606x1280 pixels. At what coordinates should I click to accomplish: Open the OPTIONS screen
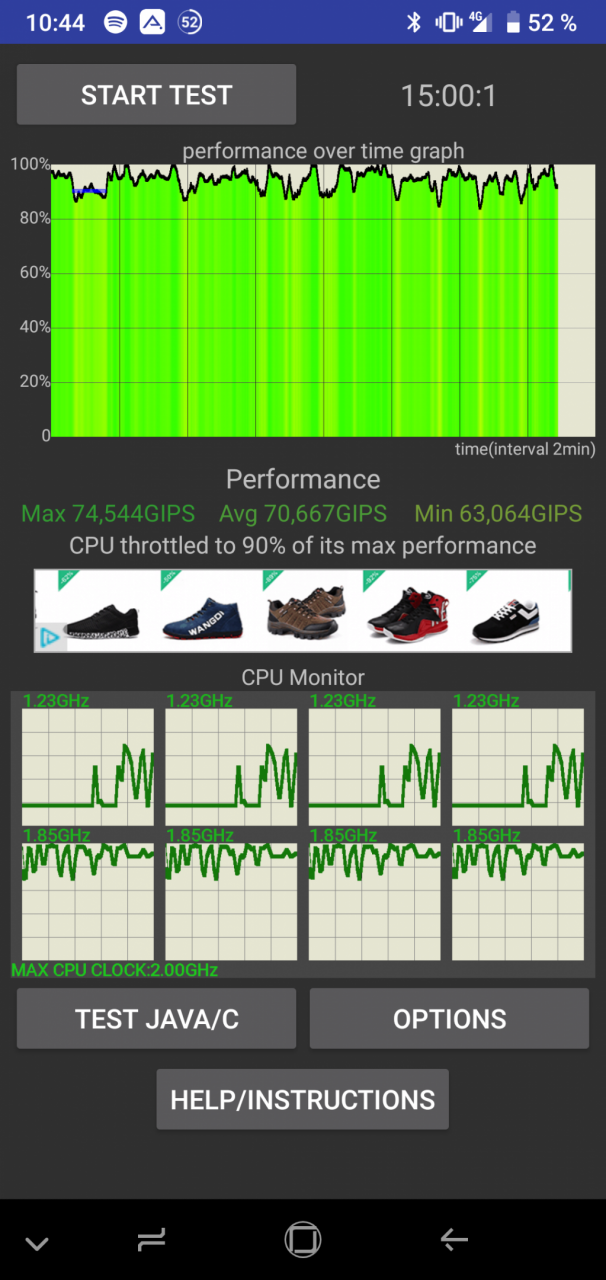449,1019
